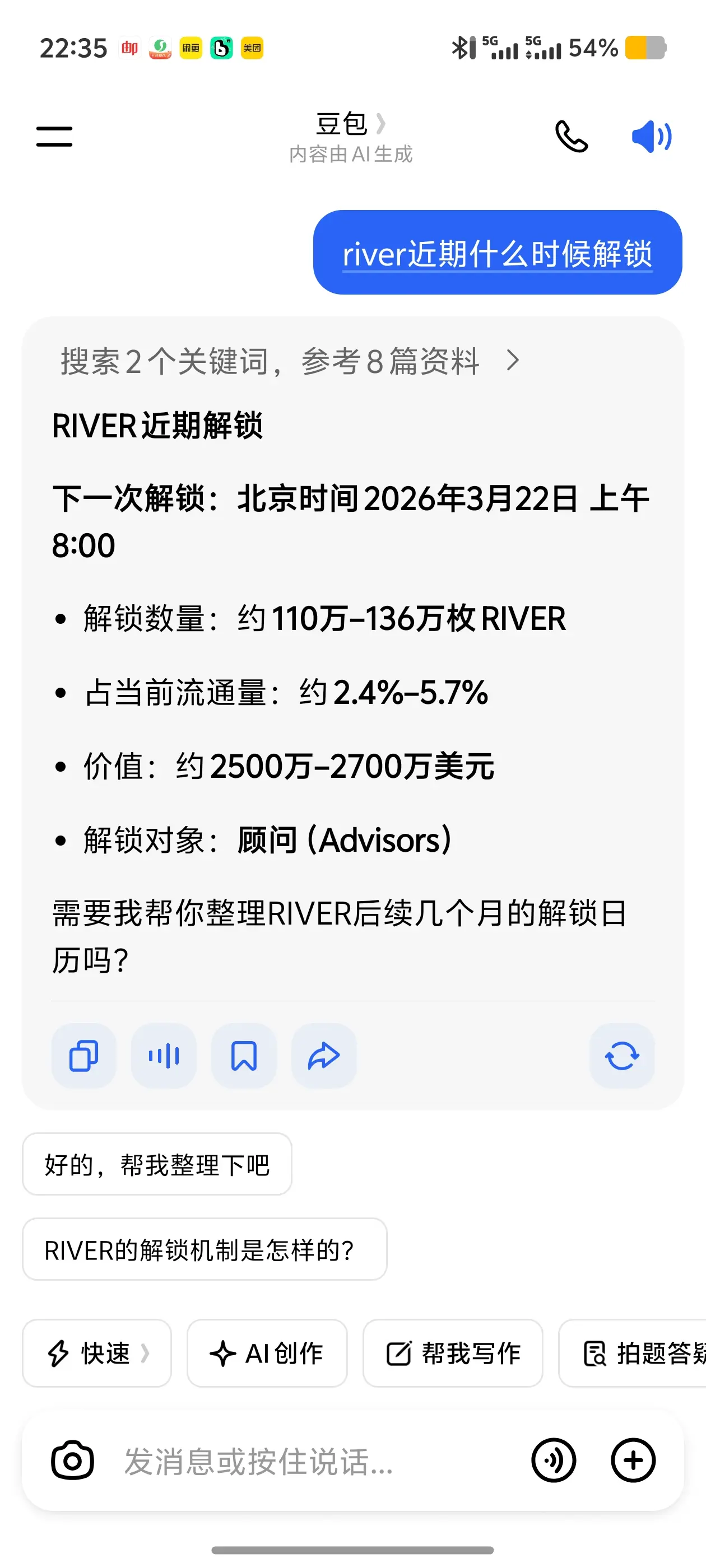Start a voice call with 豆包
This screenshot has width=706, height=1568.
572,136
